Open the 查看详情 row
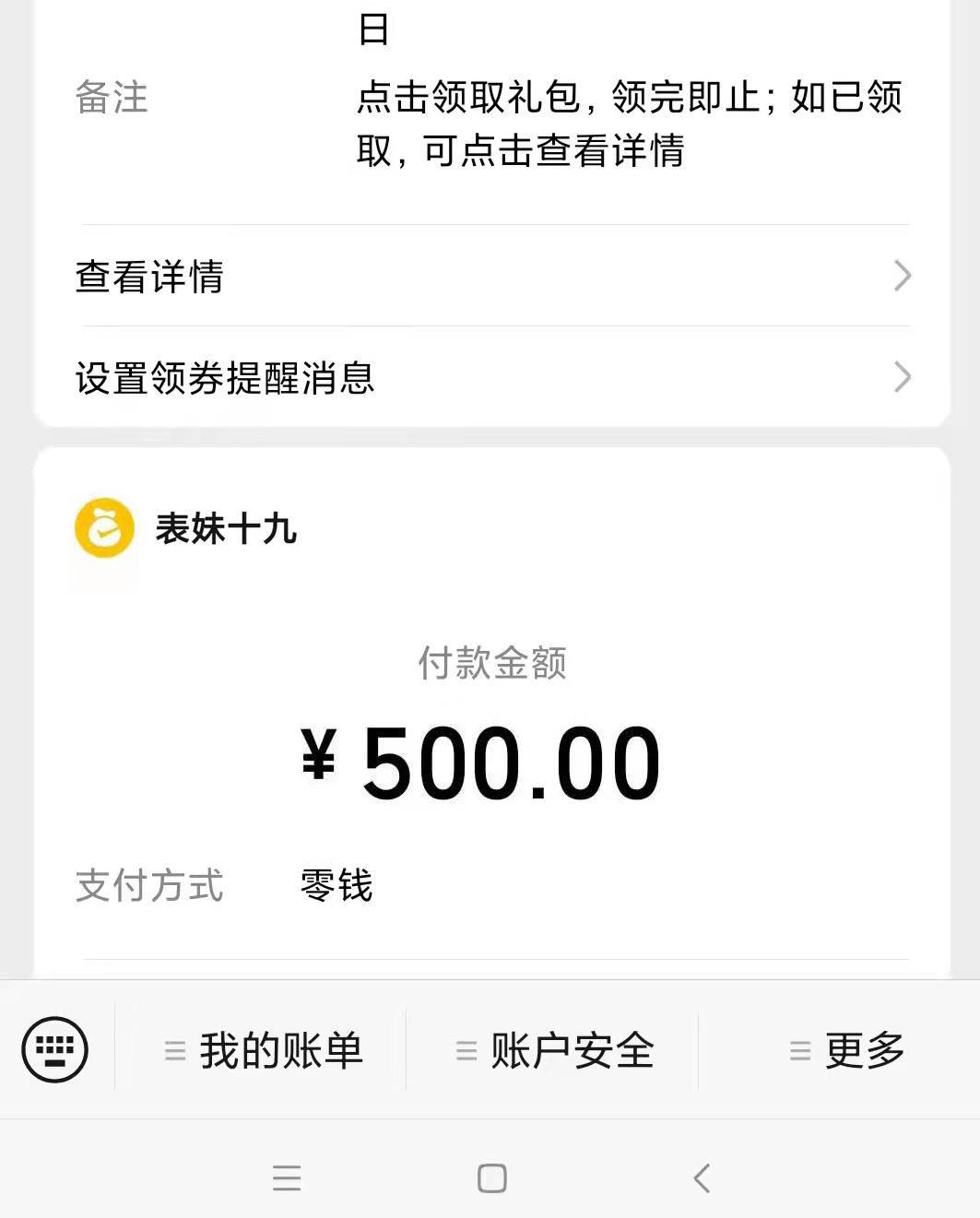The width and height of the screenshot is (980, 1218). [491, 276]
